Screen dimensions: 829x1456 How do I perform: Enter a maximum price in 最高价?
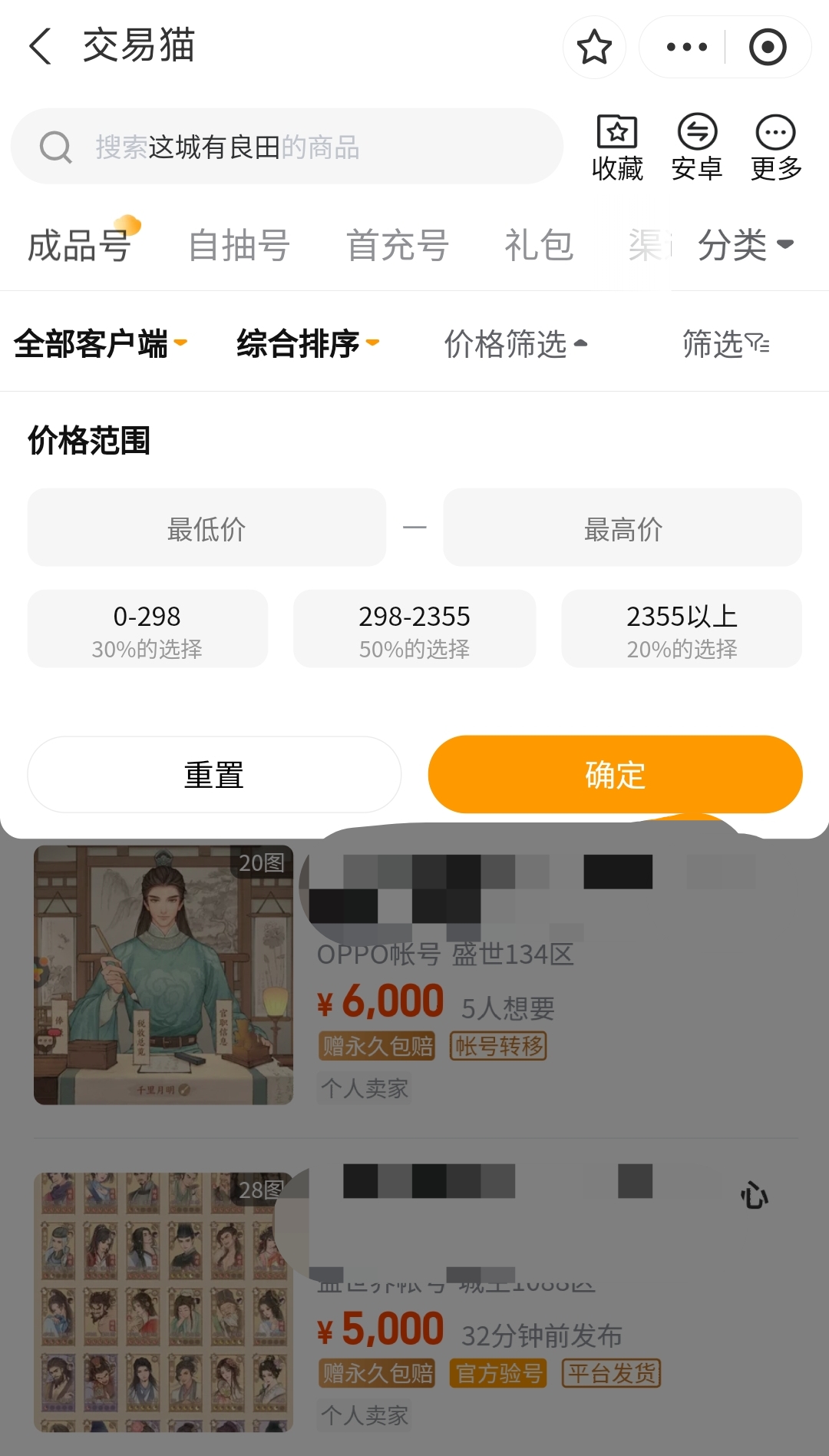click(623, 528)
